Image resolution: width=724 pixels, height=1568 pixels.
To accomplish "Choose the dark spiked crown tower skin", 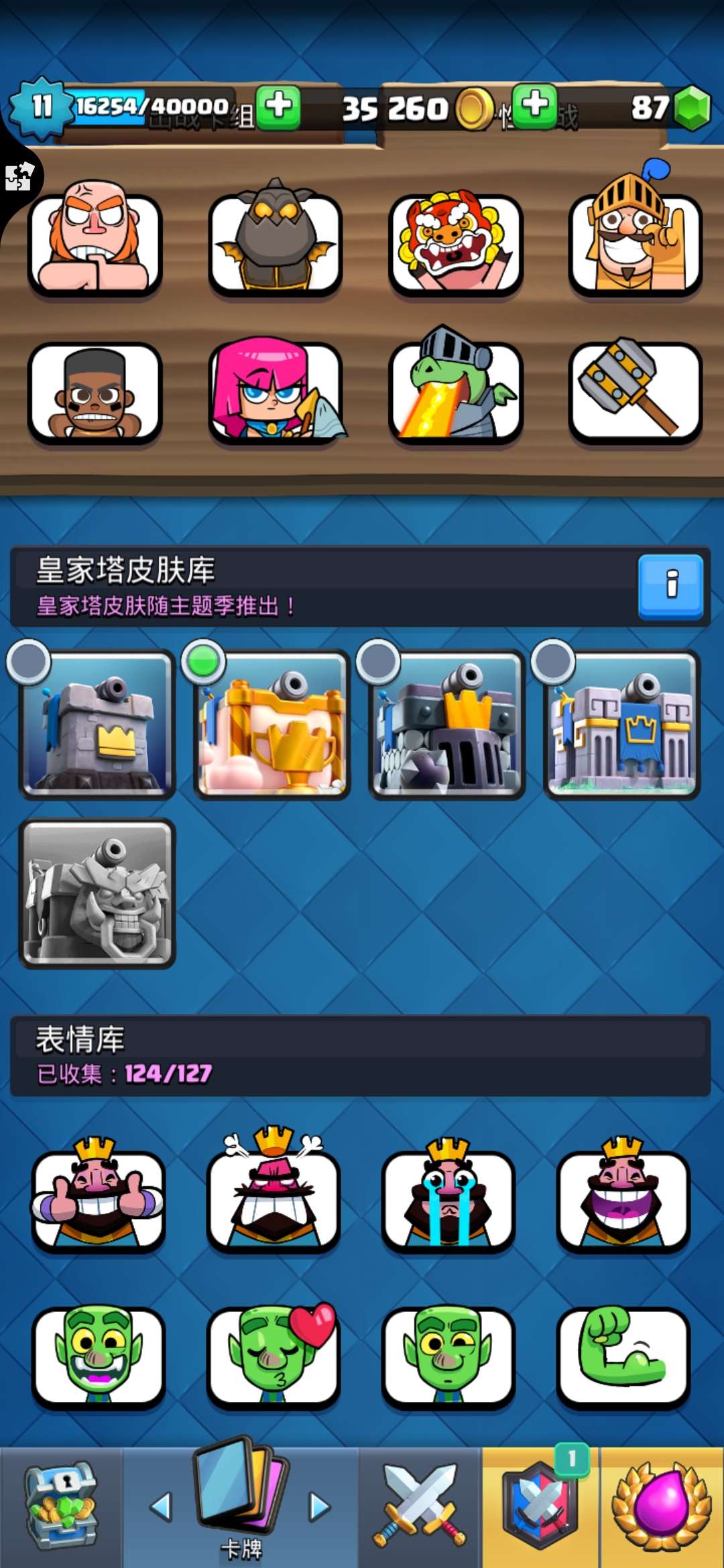I will click(447, 724).
